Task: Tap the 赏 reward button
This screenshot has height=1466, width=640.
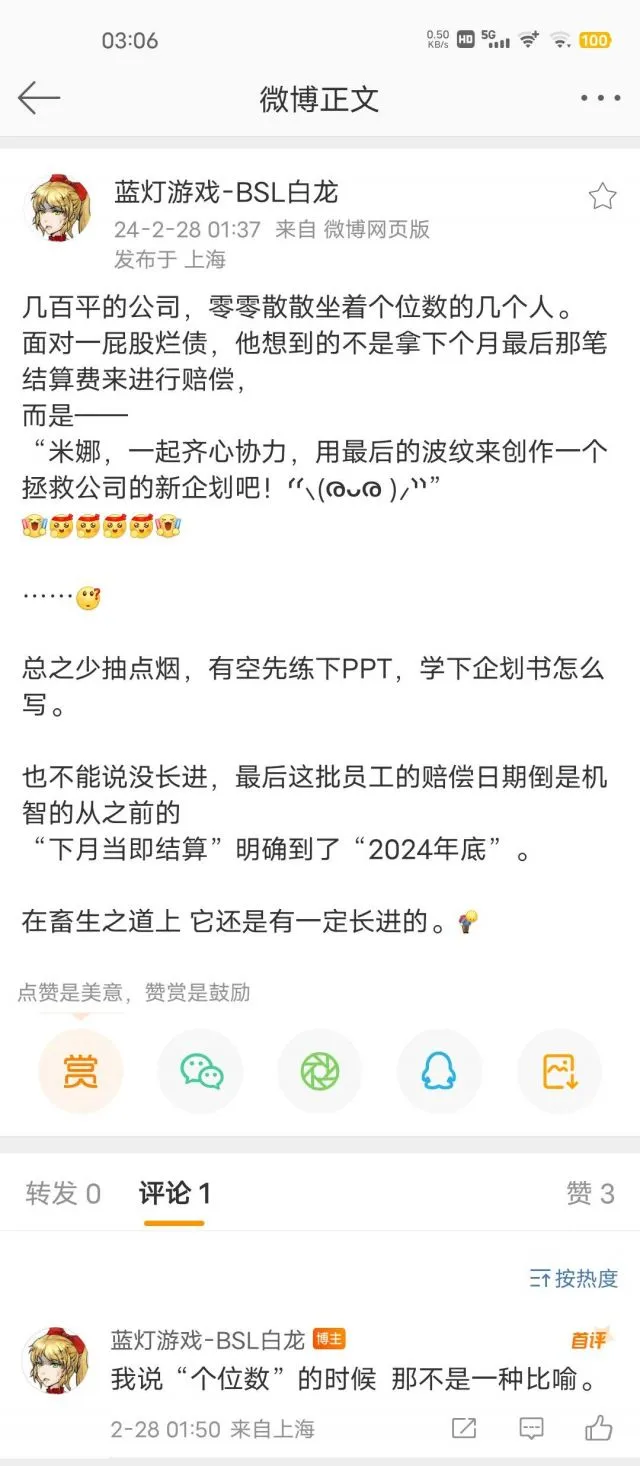Action: pos(80,1071)
